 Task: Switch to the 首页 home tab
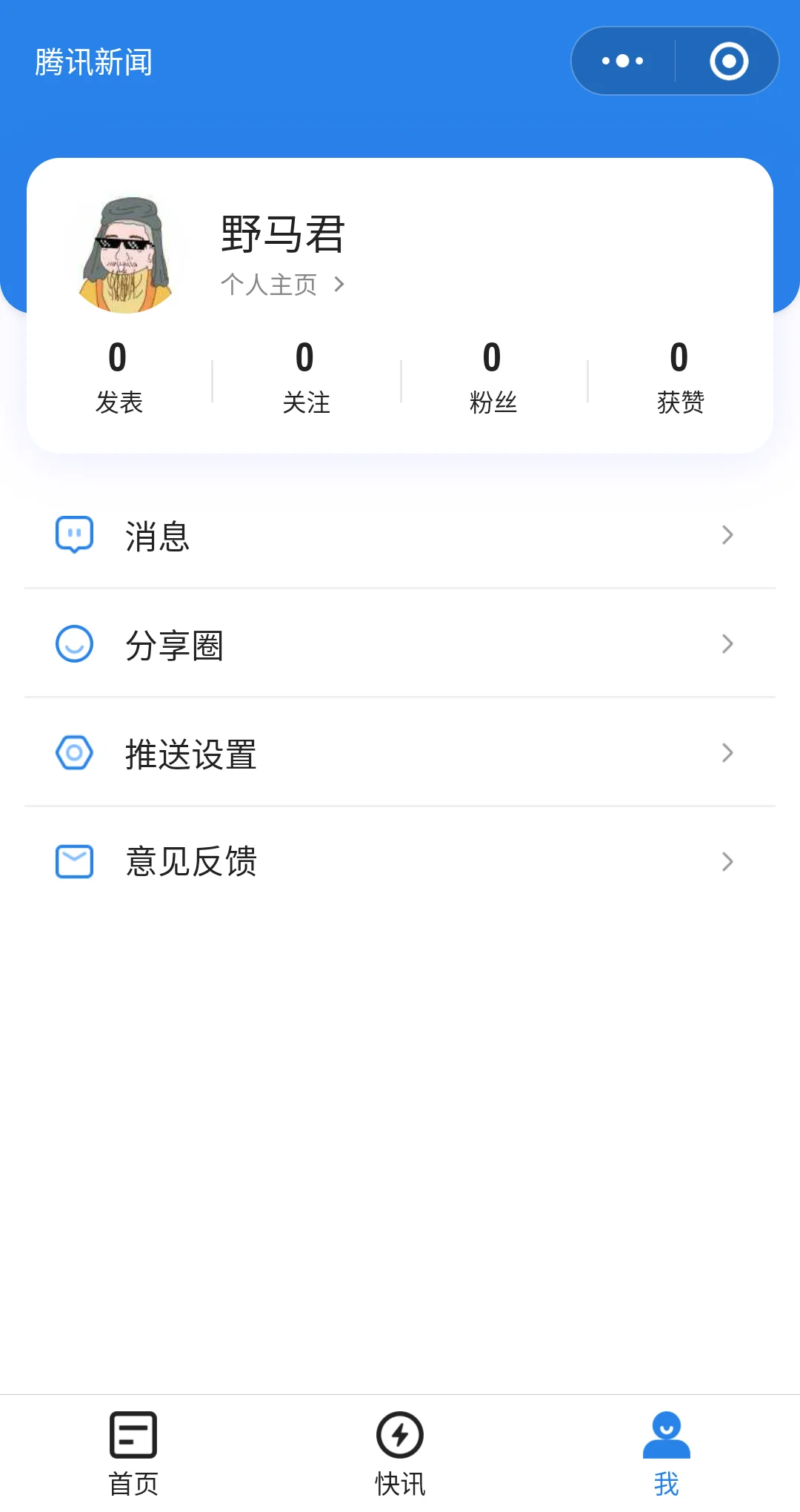pos(133,1453)
